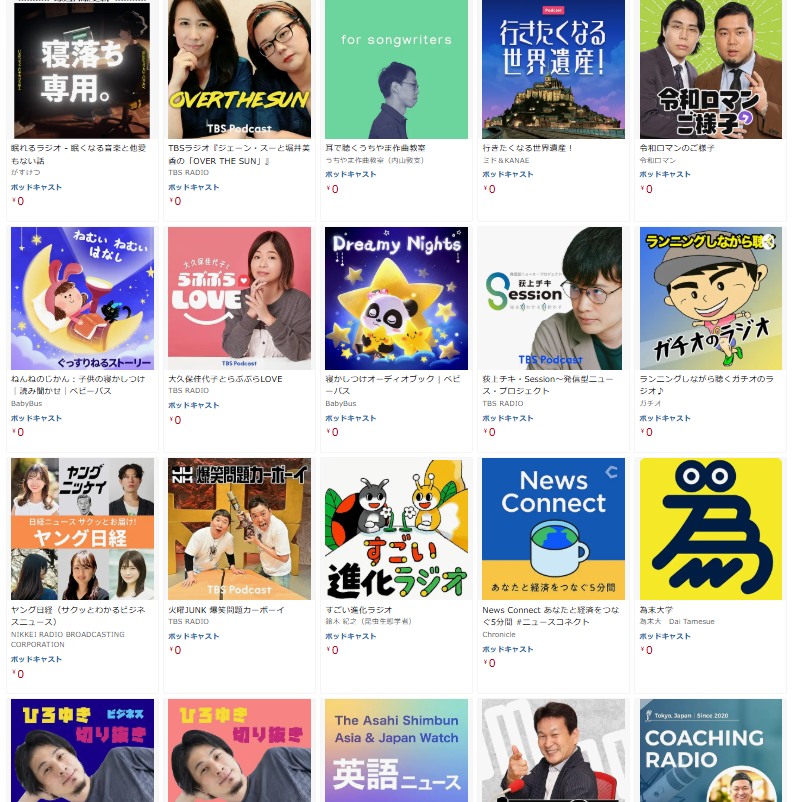
Task: Open the OVER THE SUN podcast tile
Action: [x=239, y=68]
